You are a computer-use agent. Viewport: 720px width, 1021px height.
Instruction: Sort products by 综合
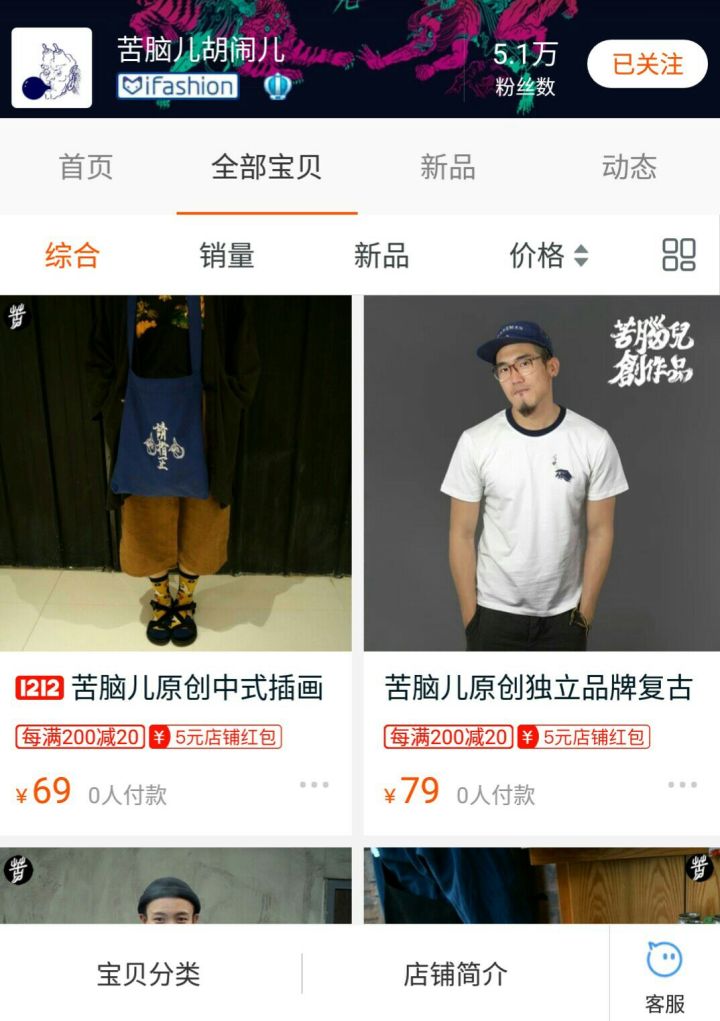click(x=72, y=256)
